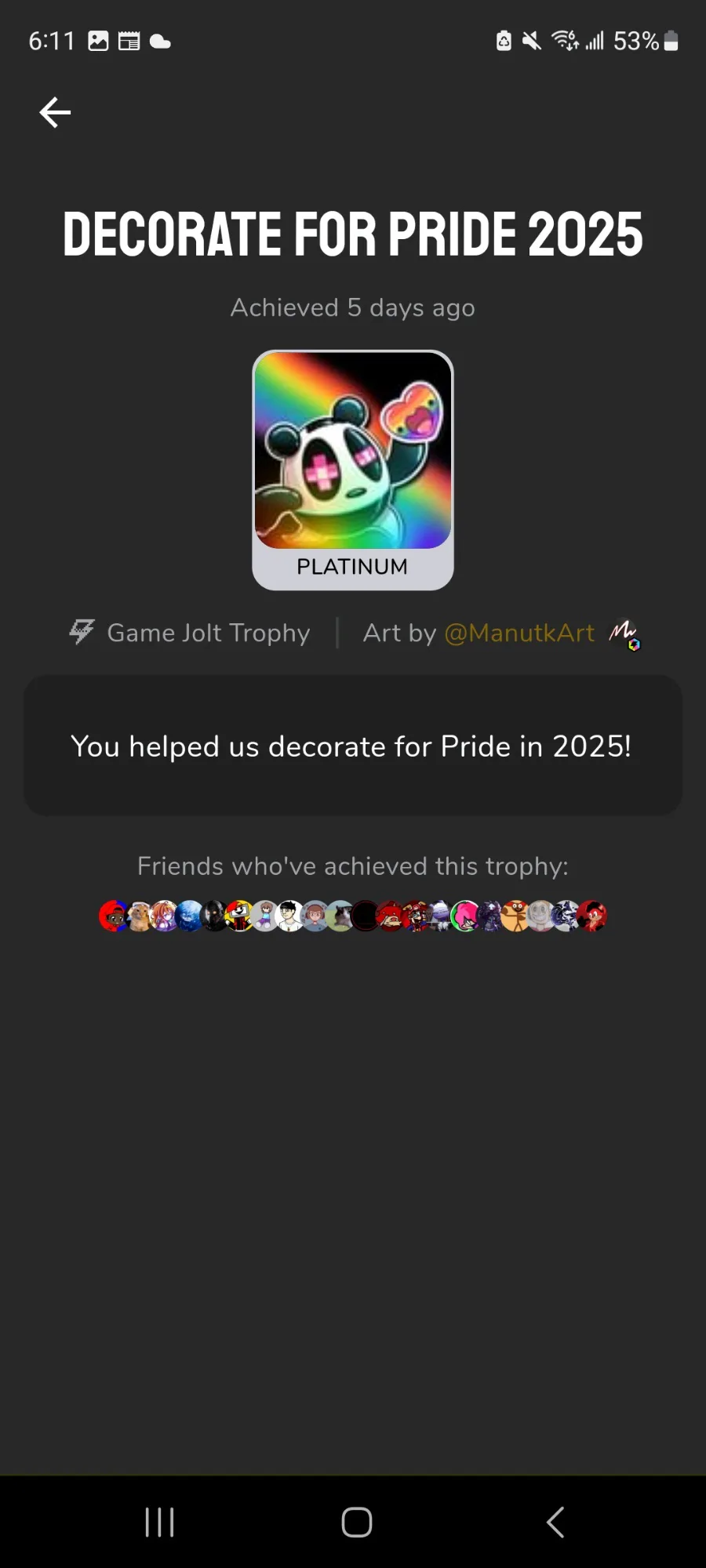The height and width of the screenshot is (1568, 706).
Task: Go to the phone's home screen
Action: pos(357,1523)
